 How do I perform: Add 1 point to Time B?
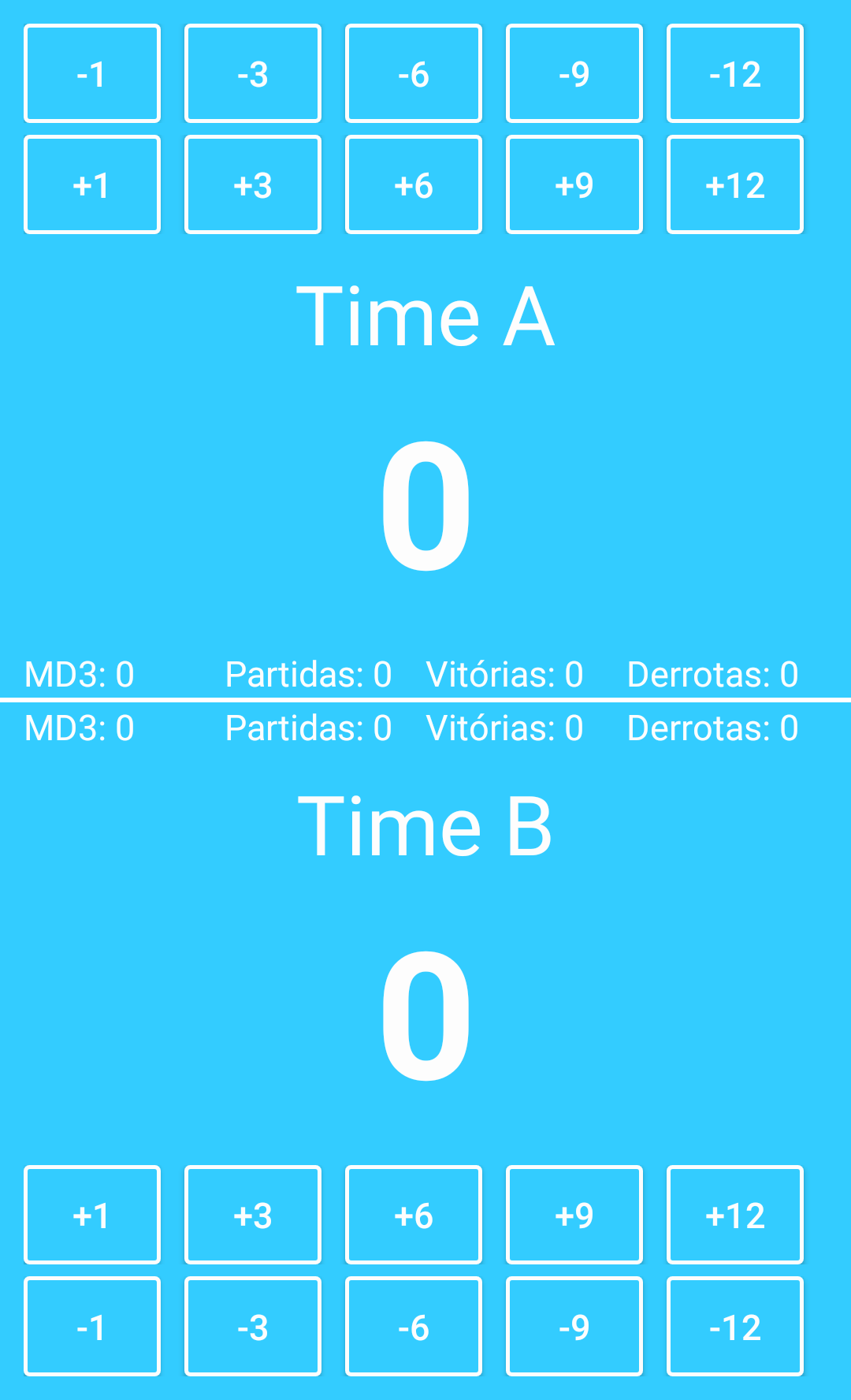click(92, 1215)
